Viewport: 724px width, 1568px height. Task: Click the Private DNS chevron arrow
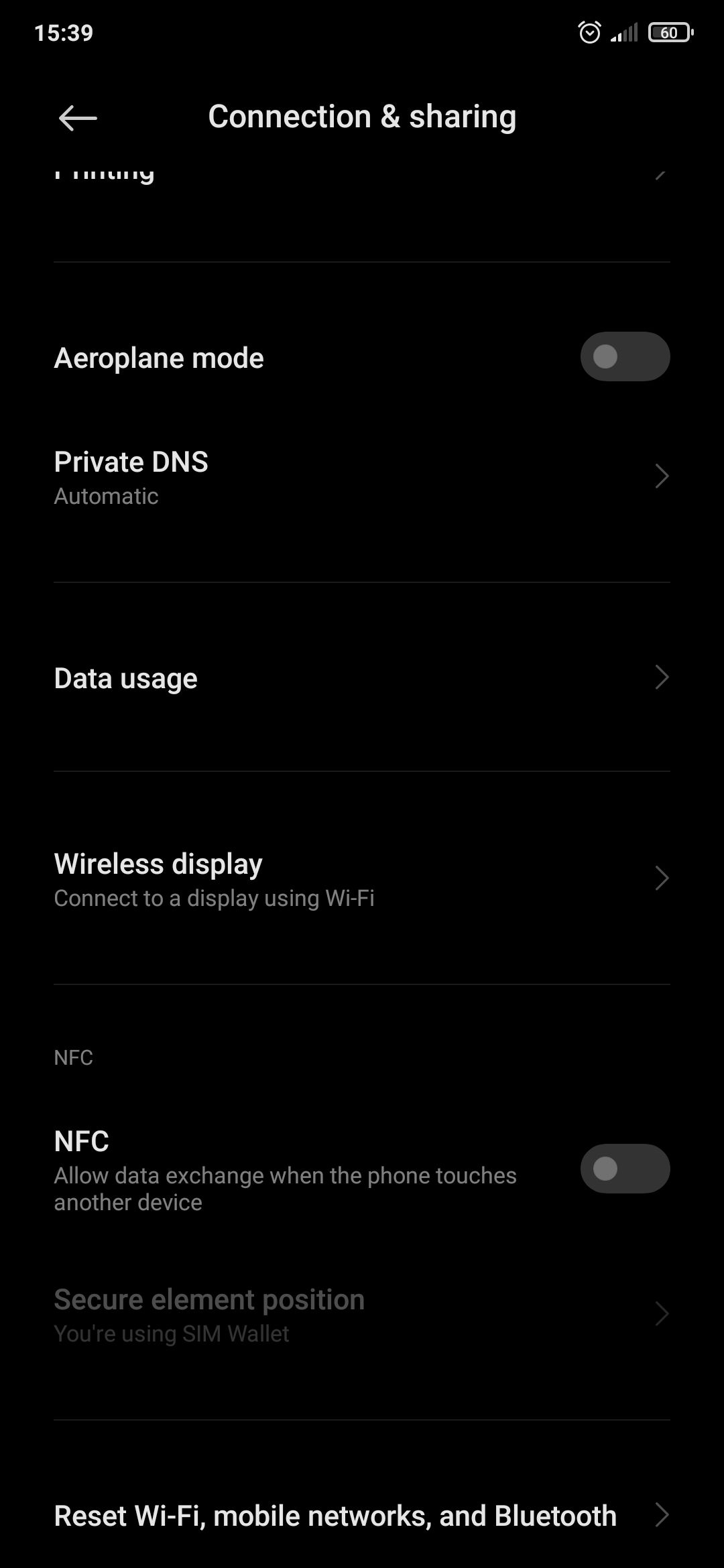(x=662, y=476)
